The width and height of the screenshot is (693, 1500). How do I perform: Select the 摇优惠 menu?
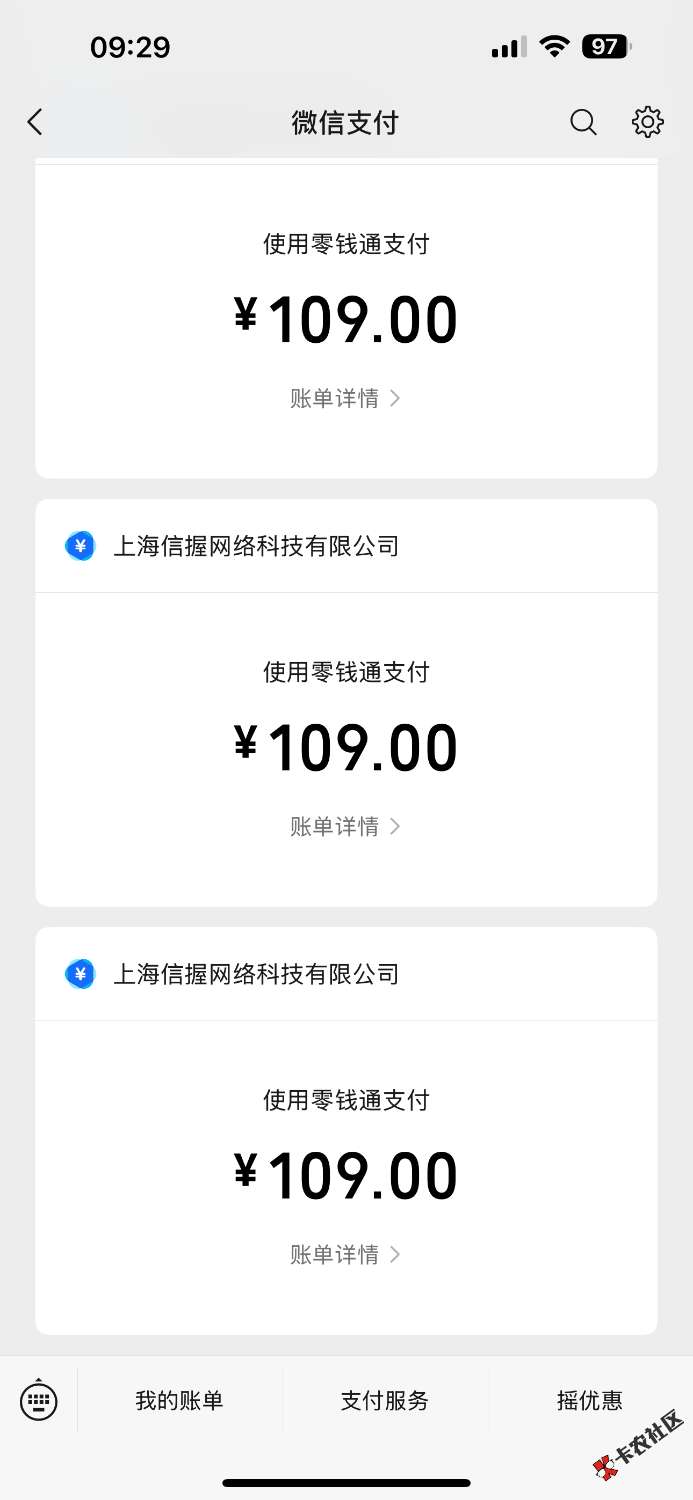point(590,1400)
